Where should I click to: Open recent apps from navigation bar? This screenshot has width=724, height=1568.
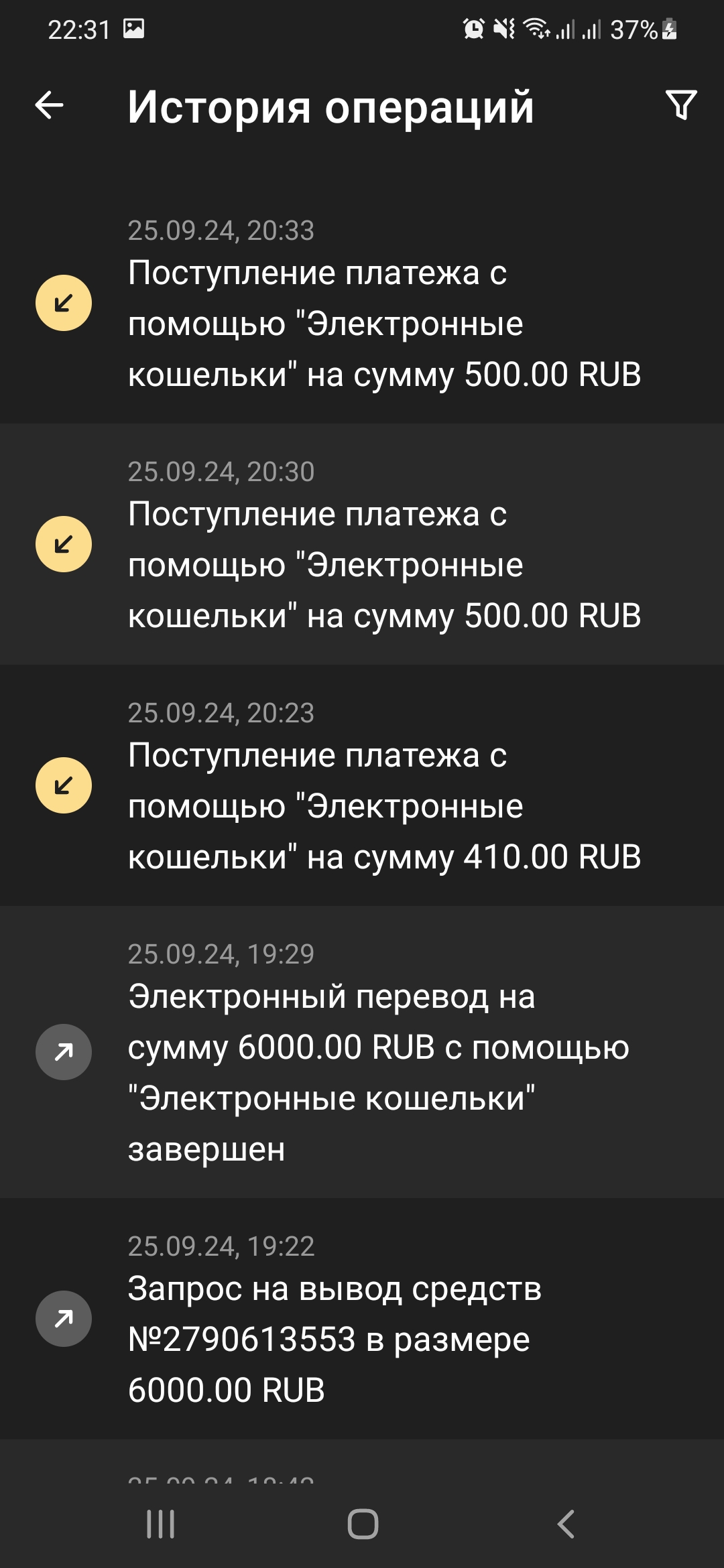161,1524
